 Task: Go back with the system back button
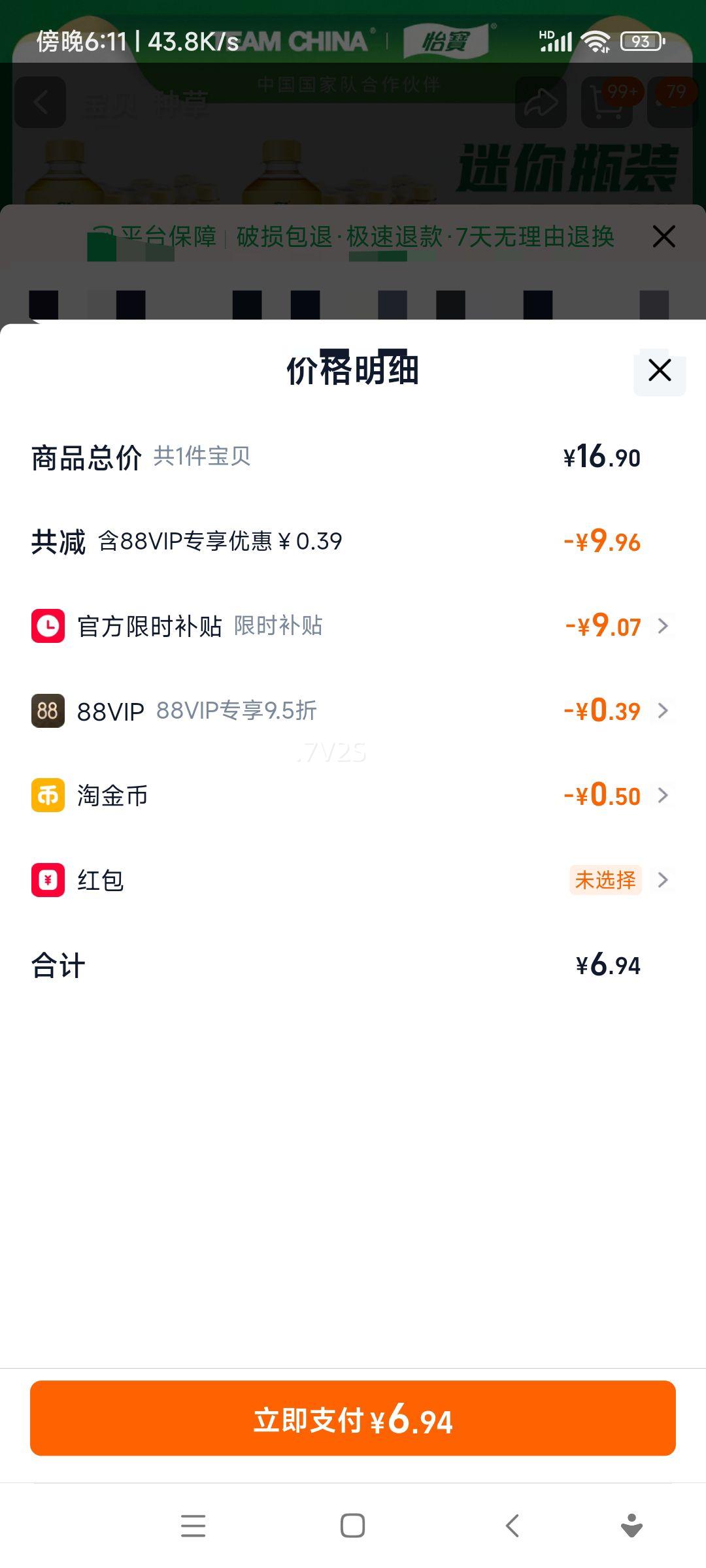click(513, 1526)
